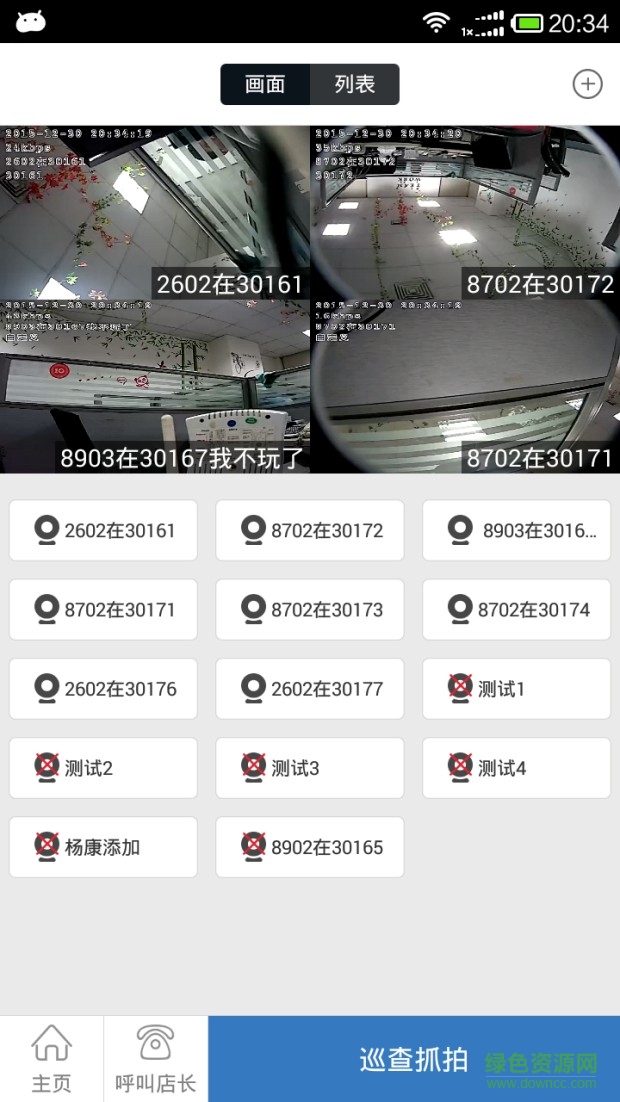Select camera button 8702在30173
This screenshot has width=620, height=1102.
pos(310,610)
